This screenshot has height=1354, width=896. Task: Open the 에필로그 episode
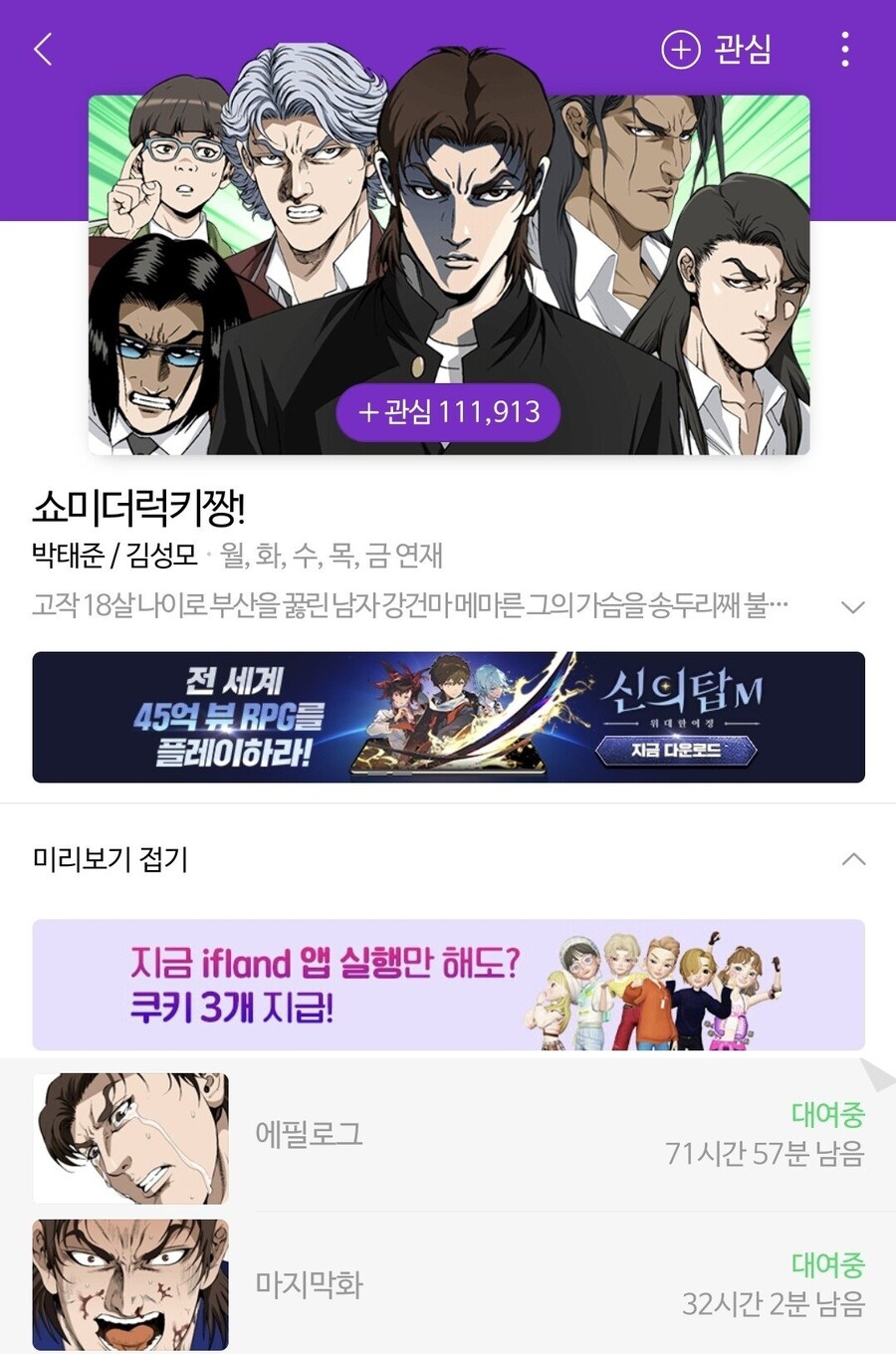pos(448,1135)
